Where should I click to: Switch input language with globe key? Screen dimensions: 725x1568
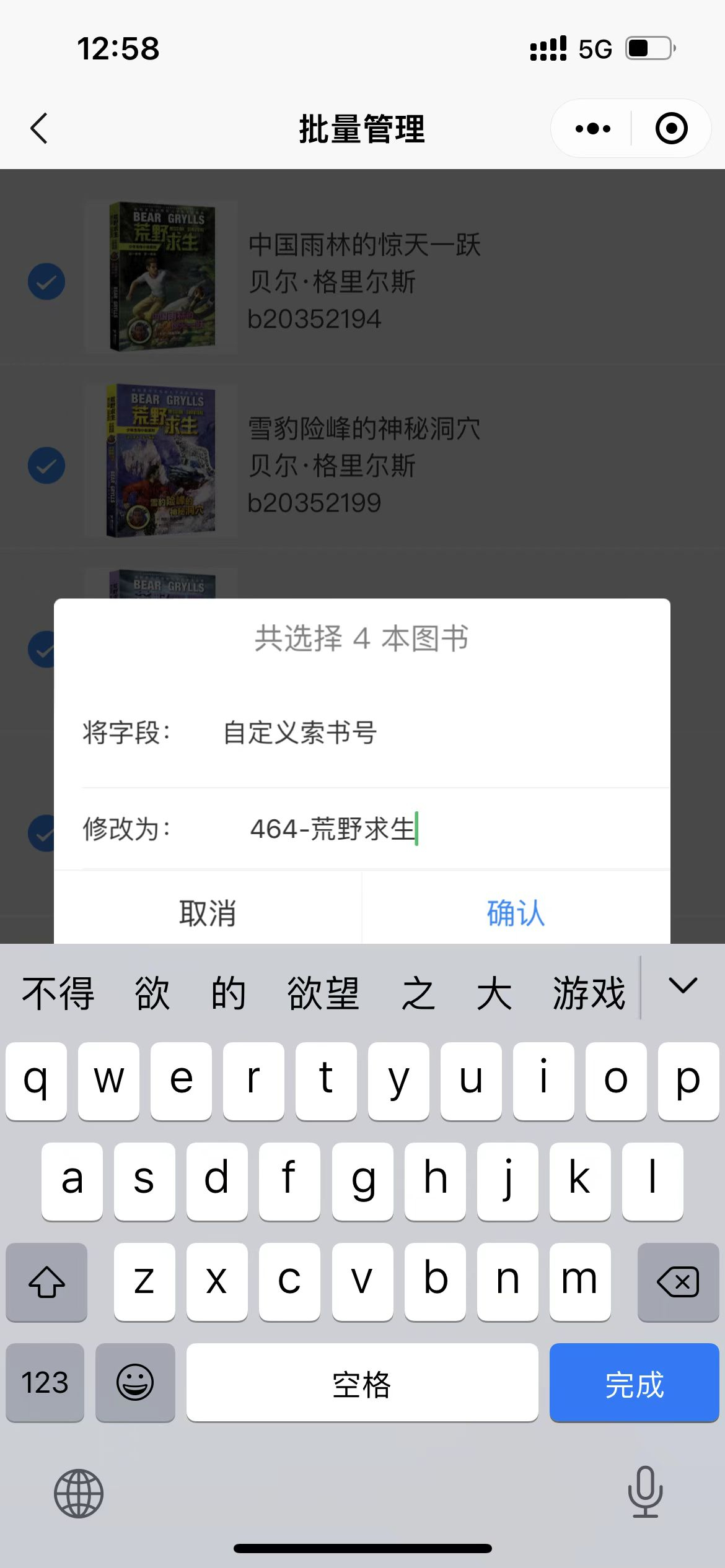79,1493
